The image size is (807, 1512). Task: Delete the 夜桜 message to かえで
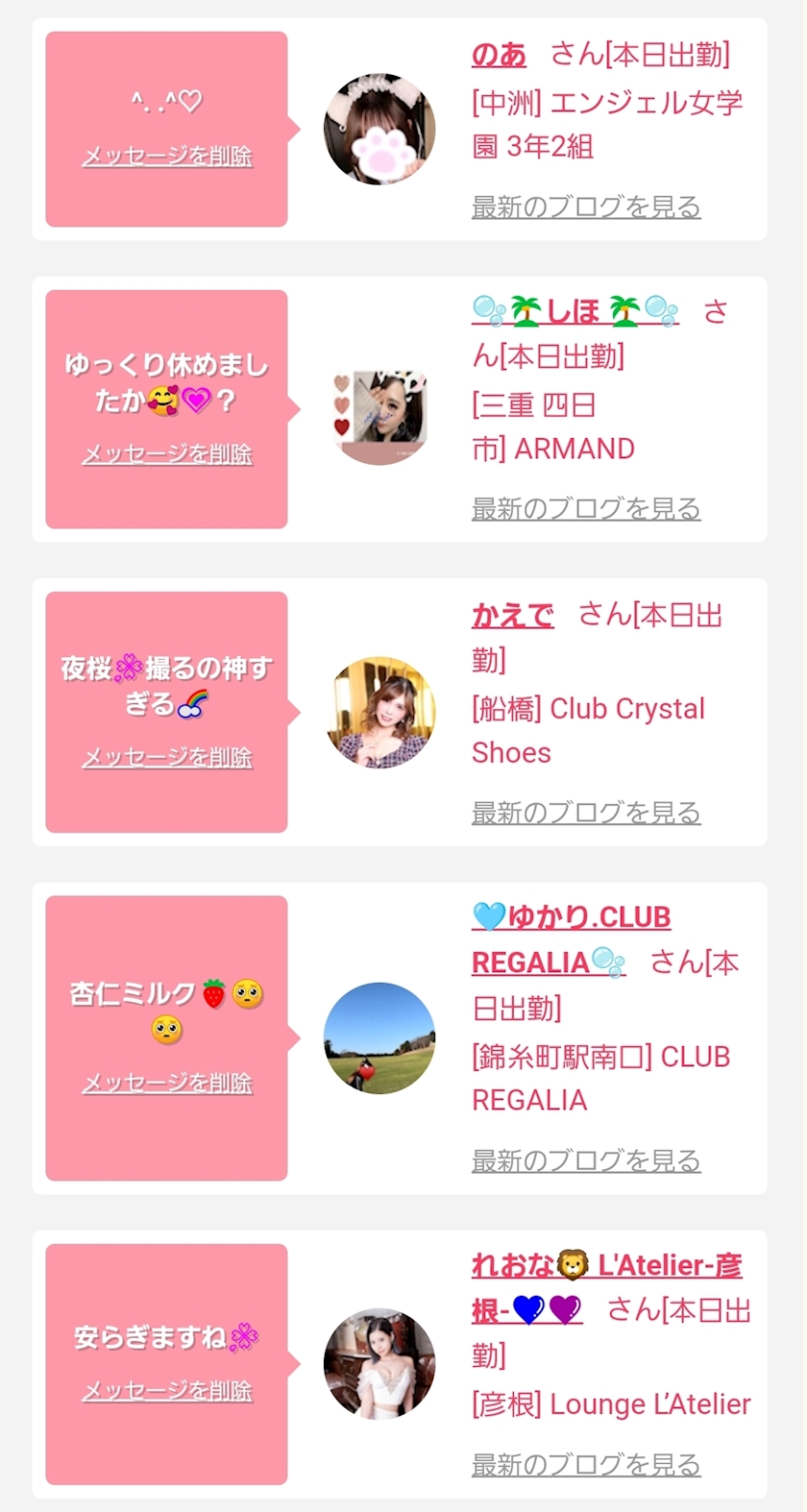[167, 757]
